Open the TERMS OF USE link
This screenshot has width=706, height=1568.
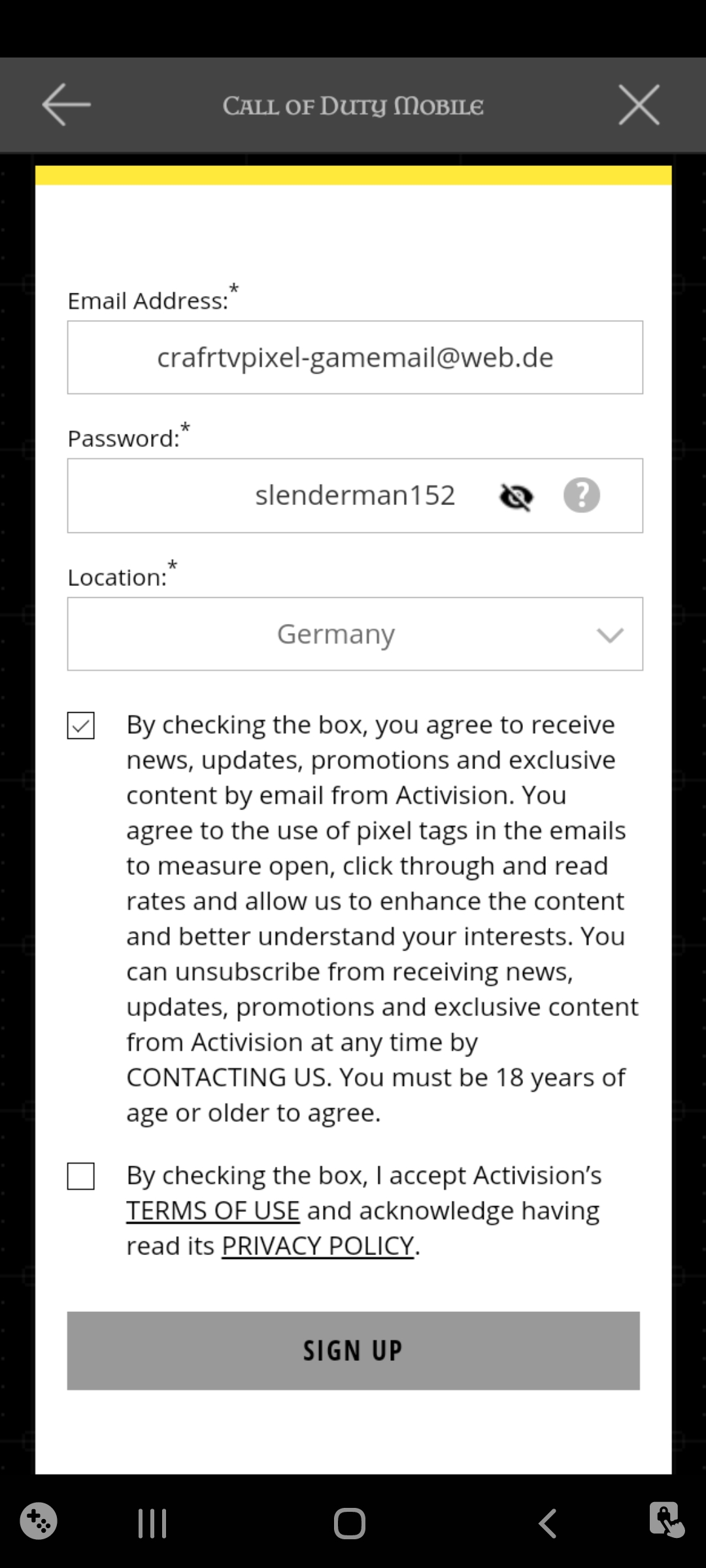213,1211
